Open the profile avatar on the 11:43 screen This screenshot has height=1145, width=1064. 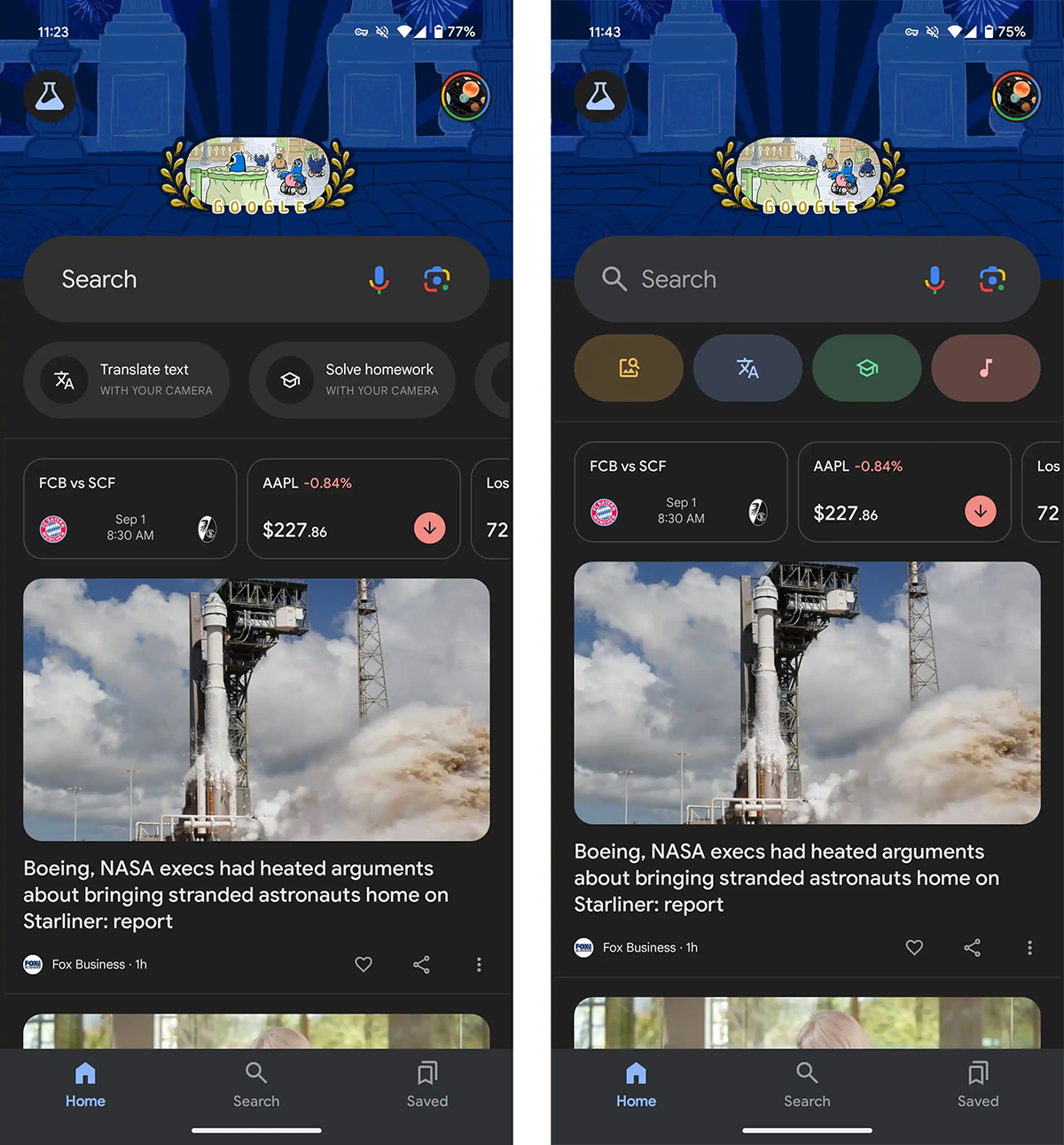pos(1016,96)
